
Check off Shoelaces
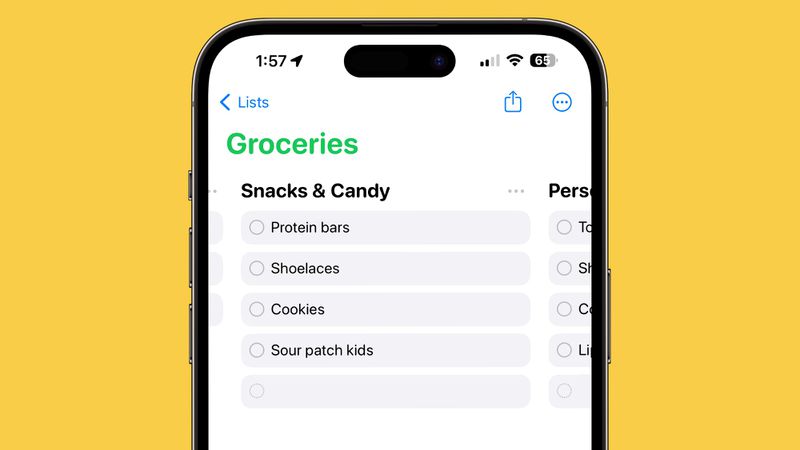(x=257, y=268)
